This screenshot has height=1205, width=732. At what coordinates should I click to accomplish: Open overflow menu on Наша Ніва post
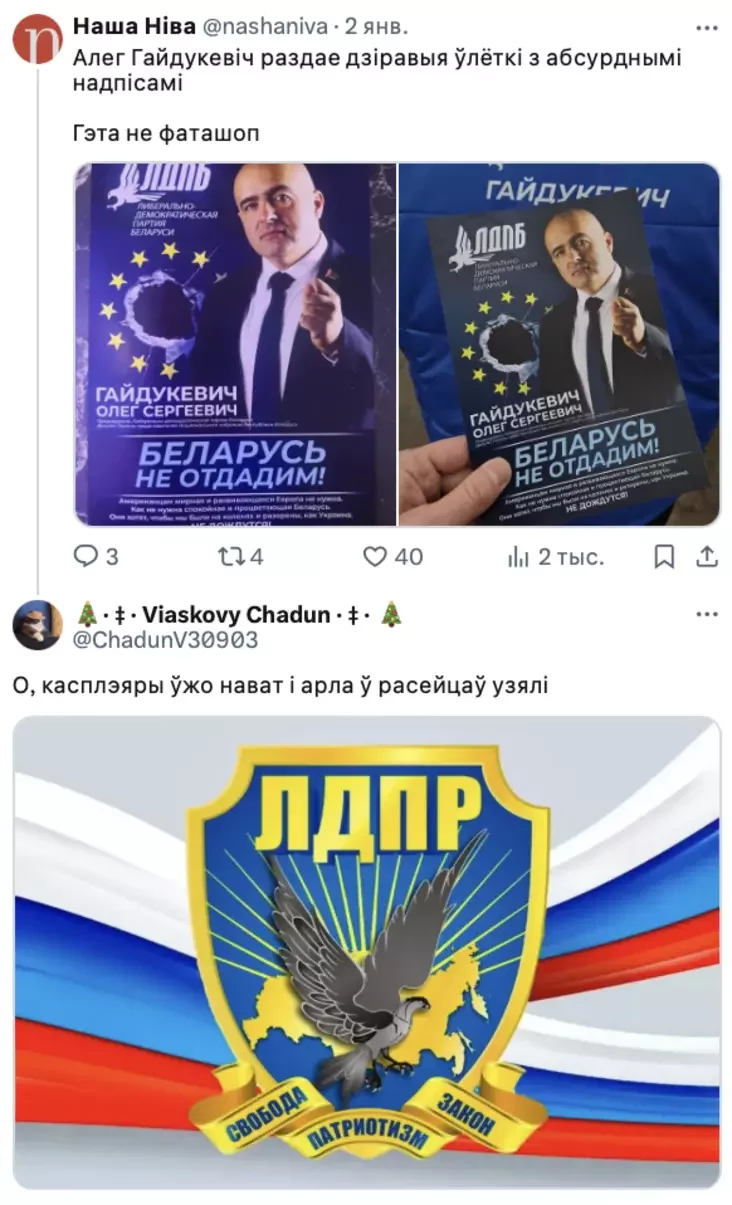(x=706, y=25)
